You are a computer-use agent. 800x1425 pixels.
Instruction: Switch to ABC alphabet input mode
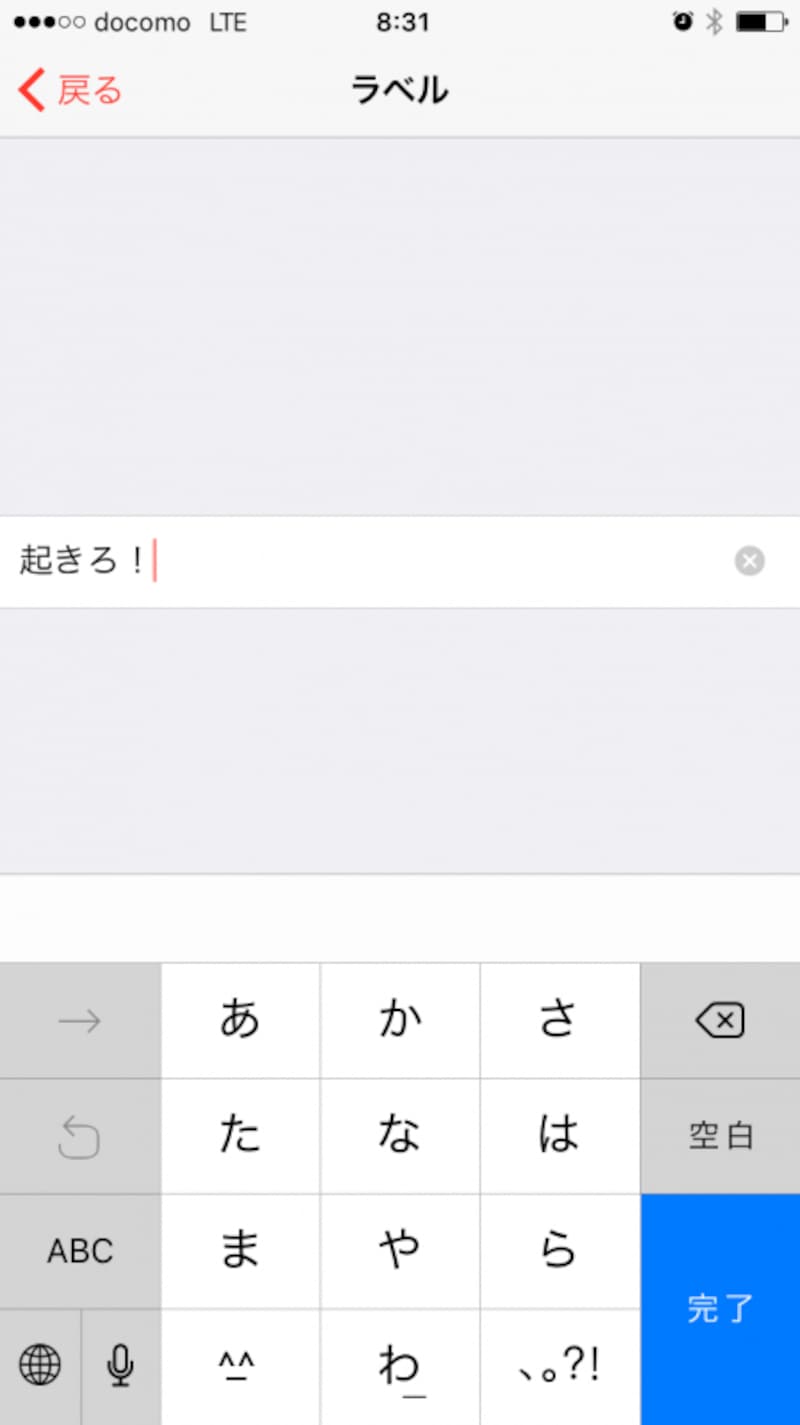(80, 1251)
